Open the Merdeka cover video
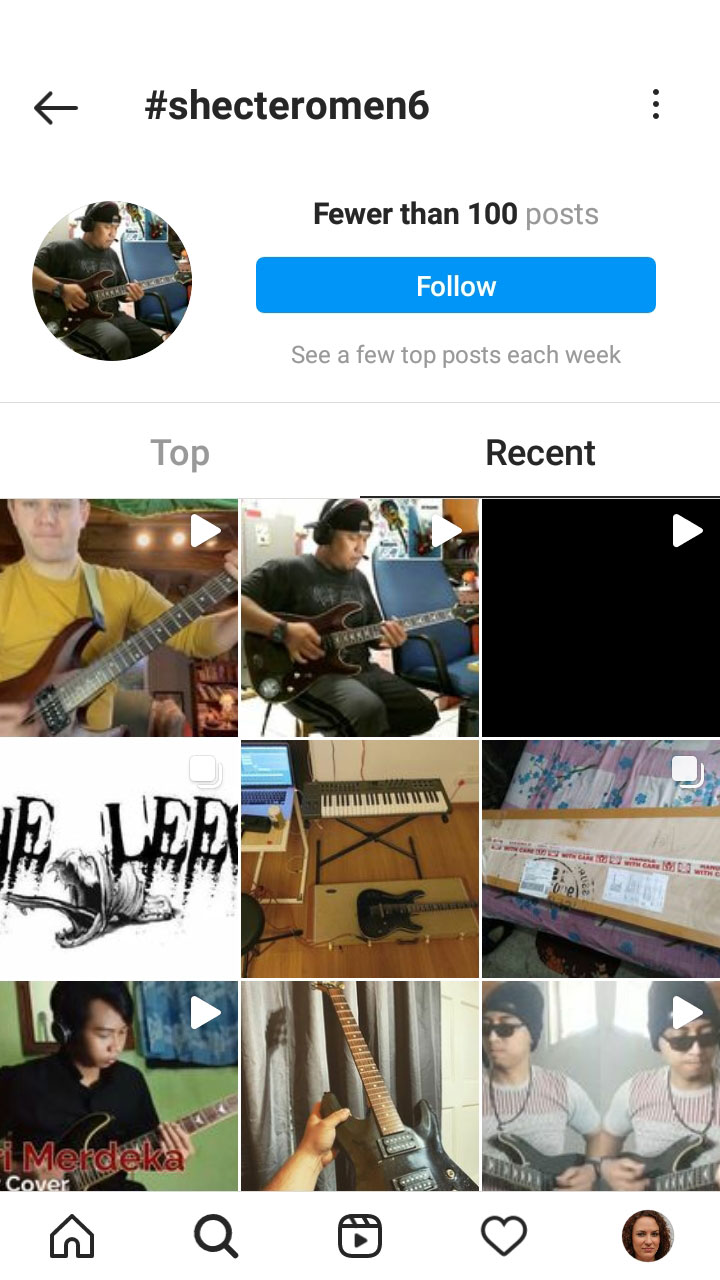 coord(119,1085)
